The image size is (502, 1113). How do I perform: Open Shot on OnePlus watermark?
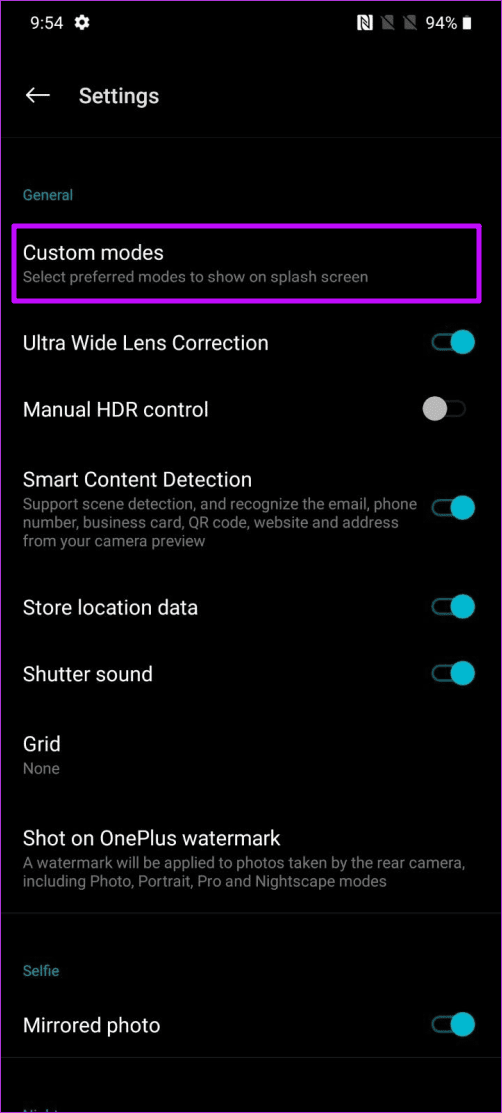point(251,859)
